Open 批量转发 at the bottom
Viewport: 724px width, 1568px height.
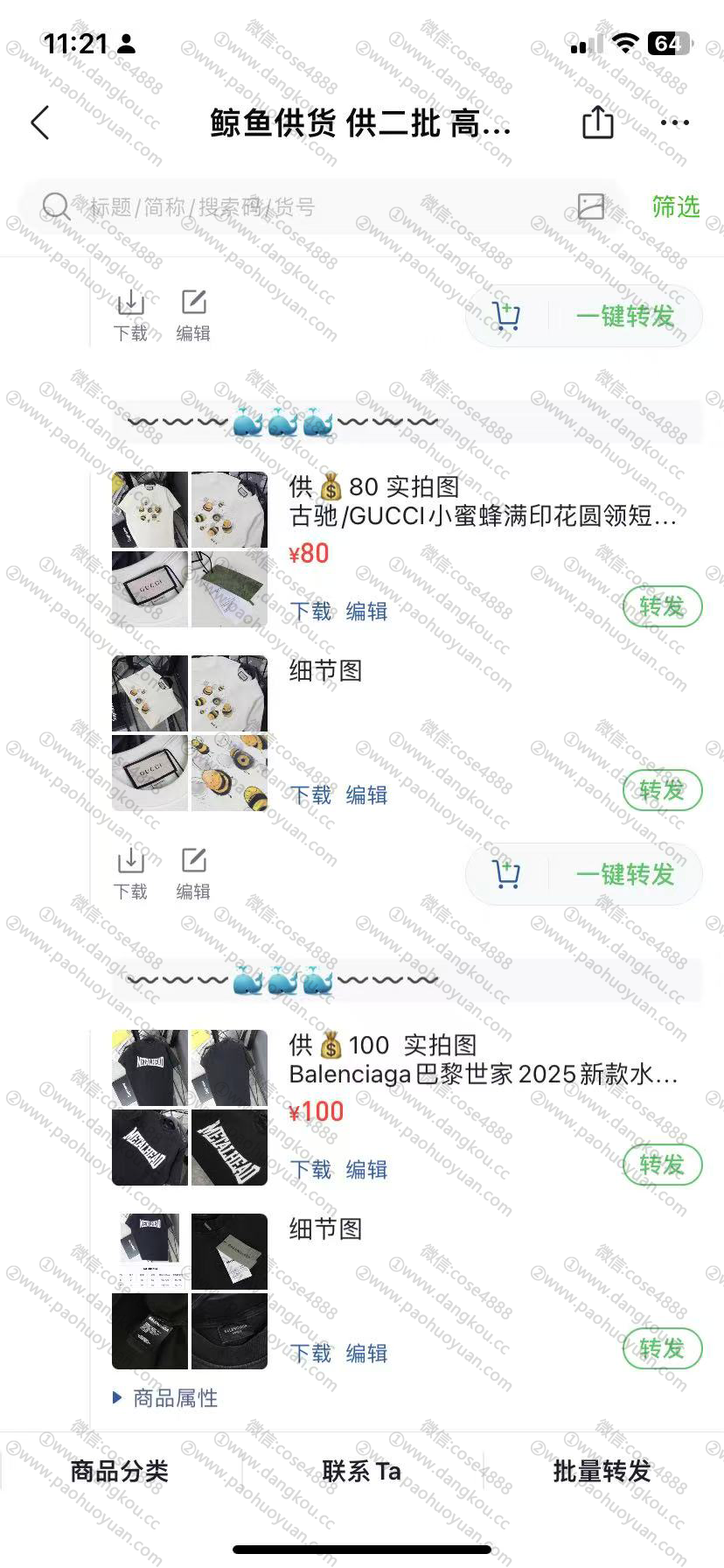(602, 1471)
